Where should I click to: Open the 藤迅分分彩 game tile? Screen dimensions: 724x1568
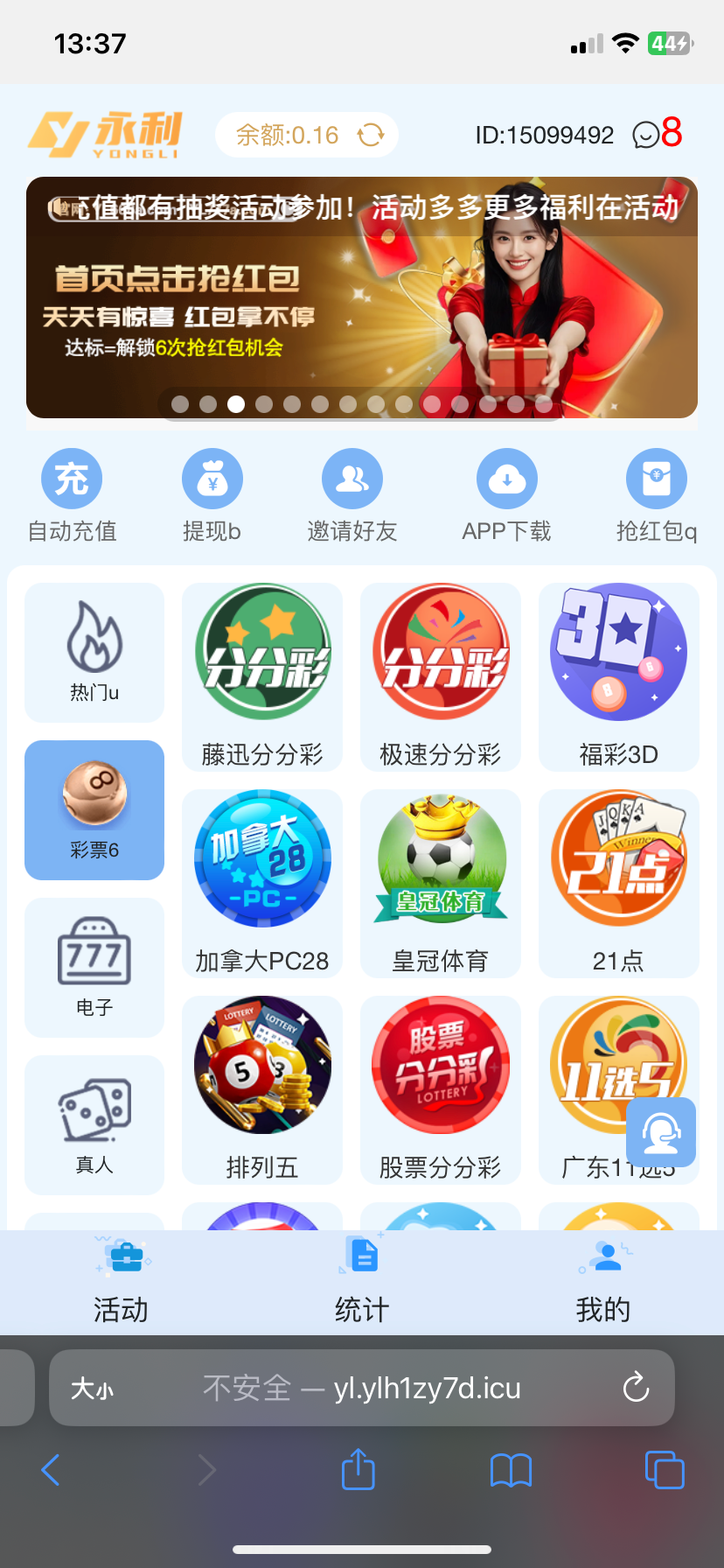coord(262,676)
